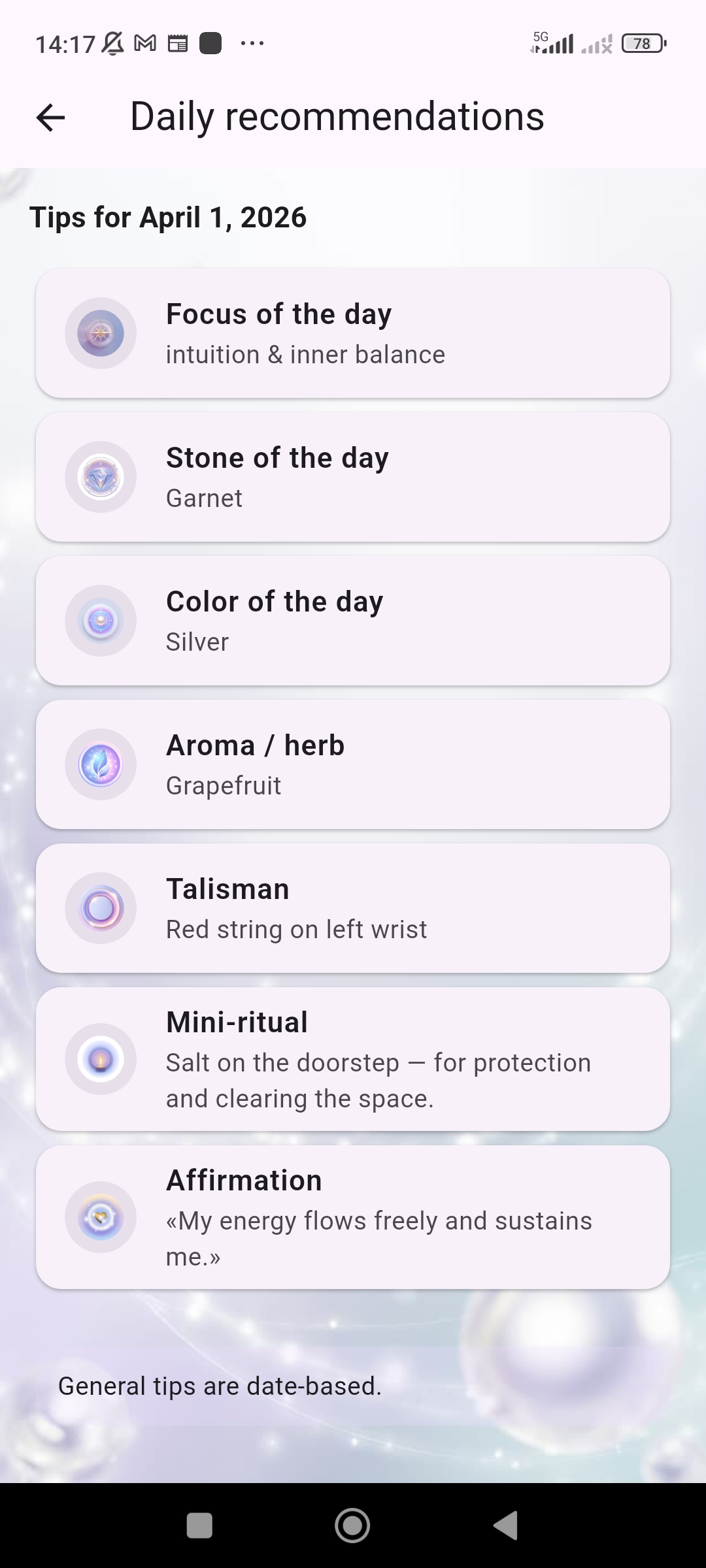Viewport: 706px width, 1568px height.
Task: Select the Color of the day Silver card
Action: 353,621
